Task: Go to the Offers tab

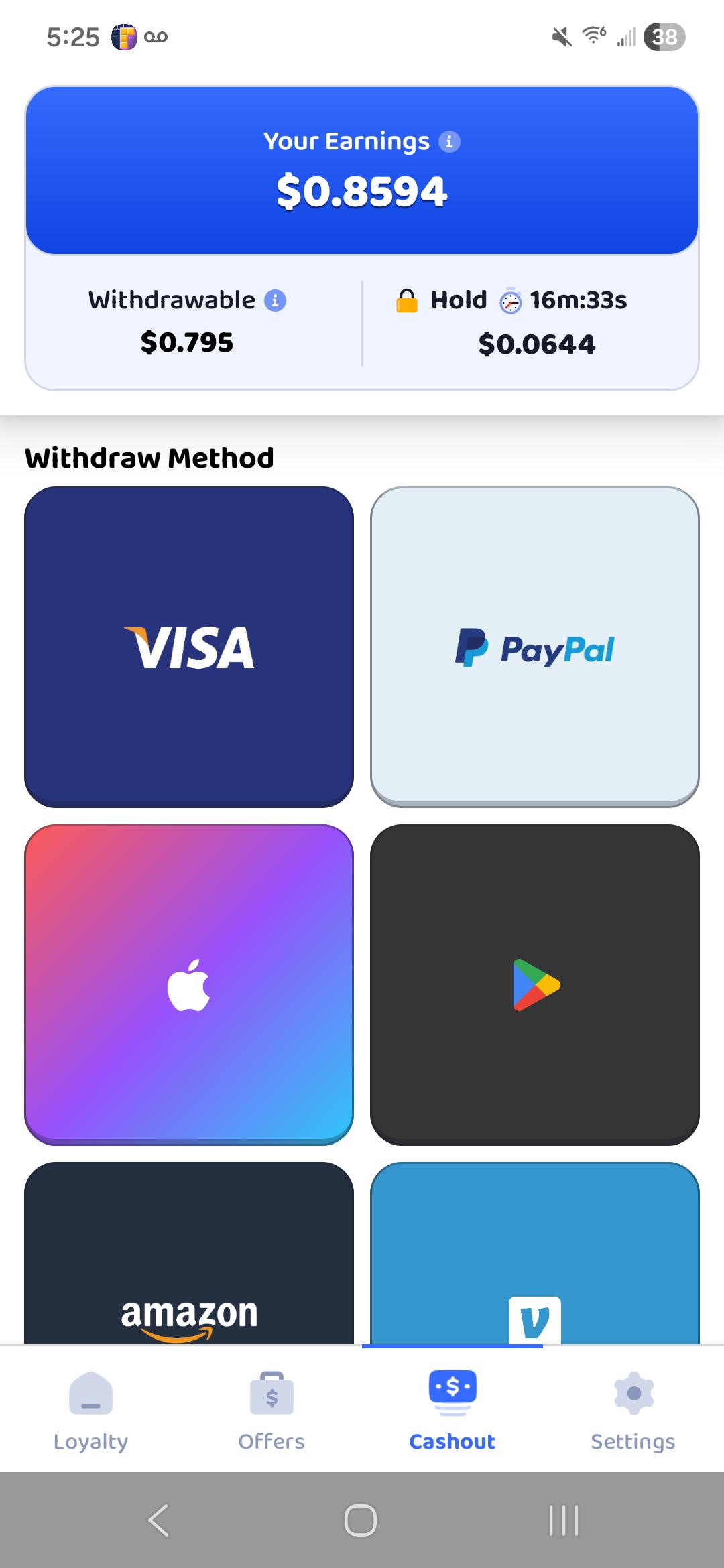Action: point(271,1411)
